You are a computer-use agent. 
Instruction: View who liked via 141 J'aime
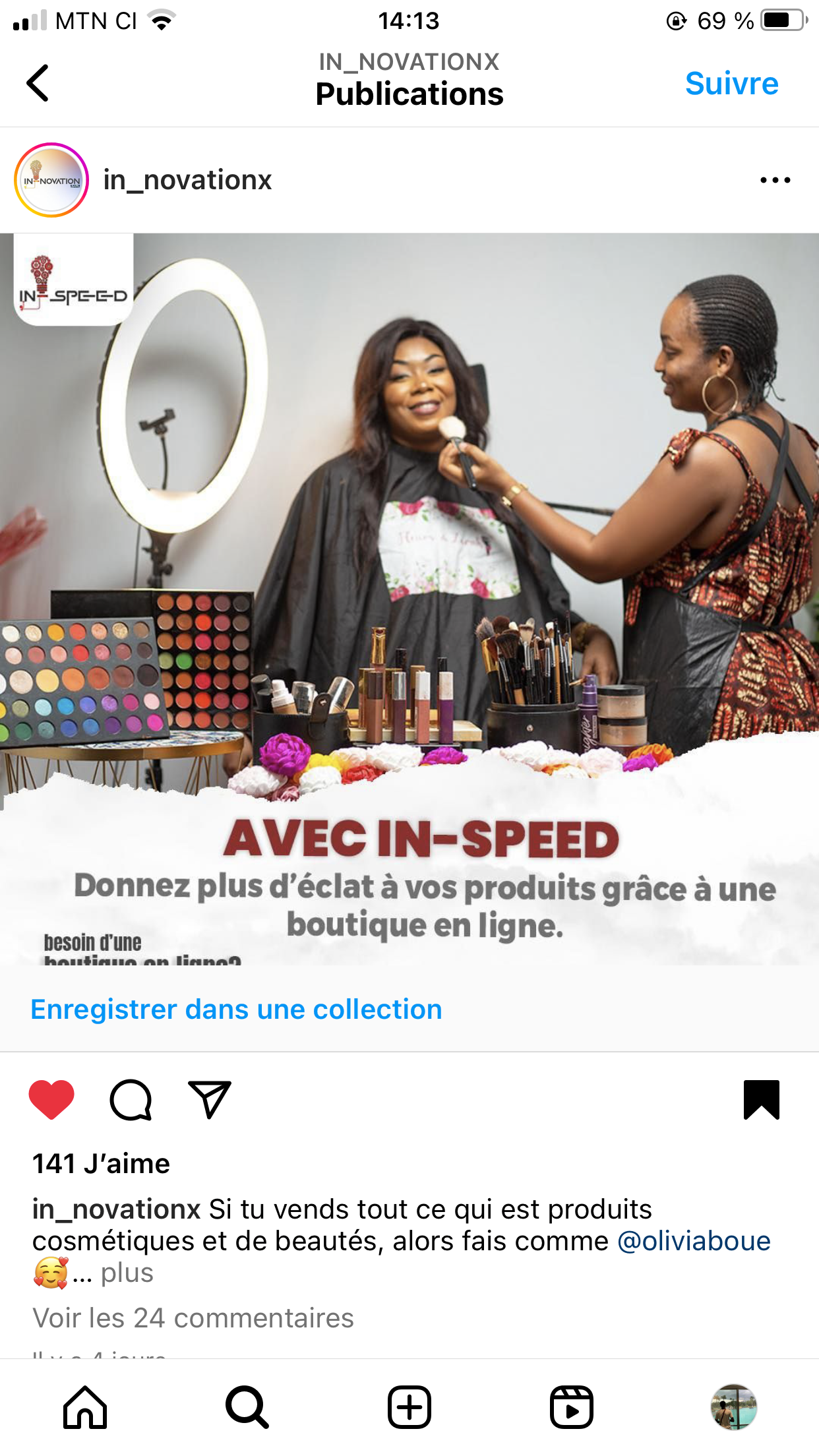(101, 1164)
